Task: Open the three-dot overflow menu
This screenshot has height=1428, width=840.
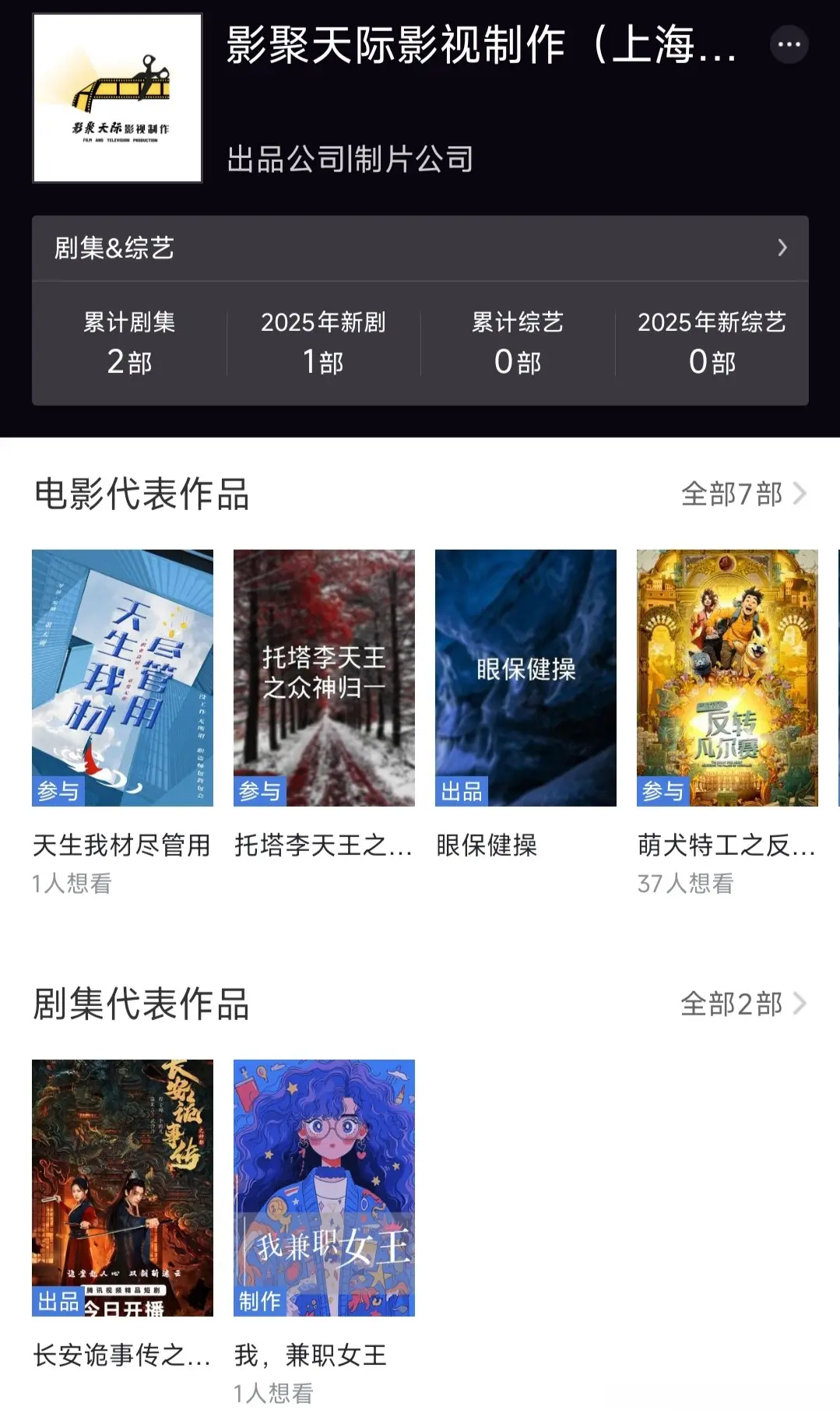Action: coord(789,44)
